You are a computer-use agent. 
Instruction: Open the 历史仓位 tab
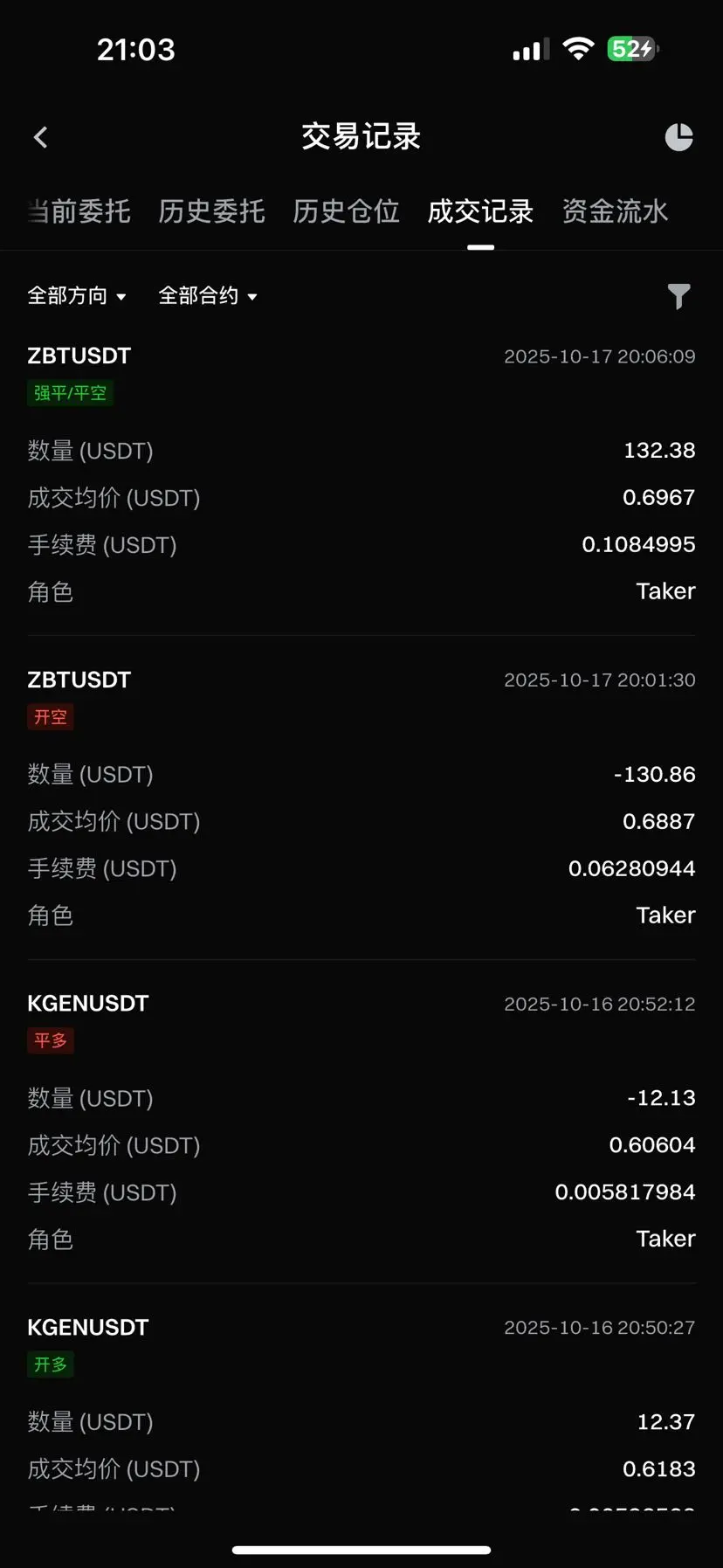346,211
